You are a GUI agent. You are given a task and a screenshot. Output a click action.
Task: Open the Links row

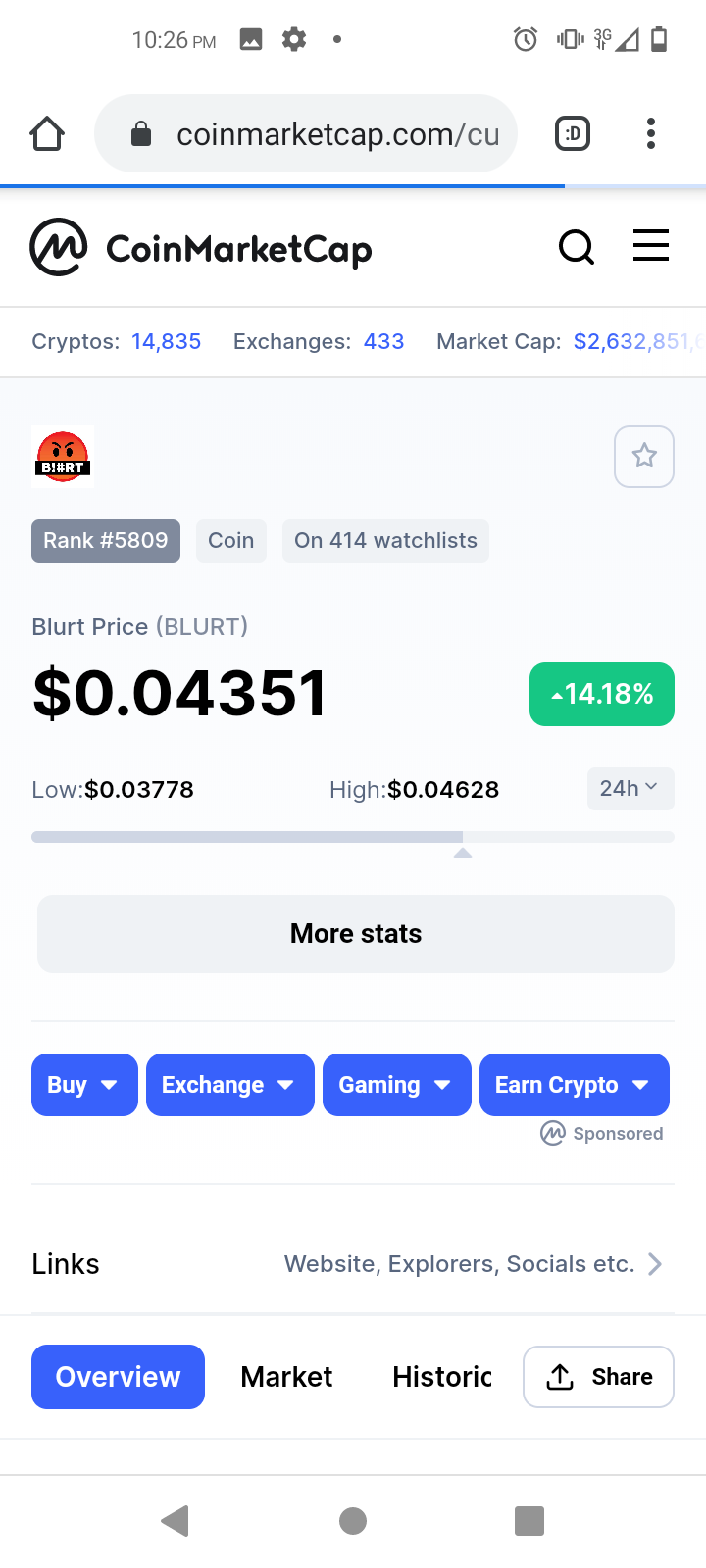(x=353, y=1264)
